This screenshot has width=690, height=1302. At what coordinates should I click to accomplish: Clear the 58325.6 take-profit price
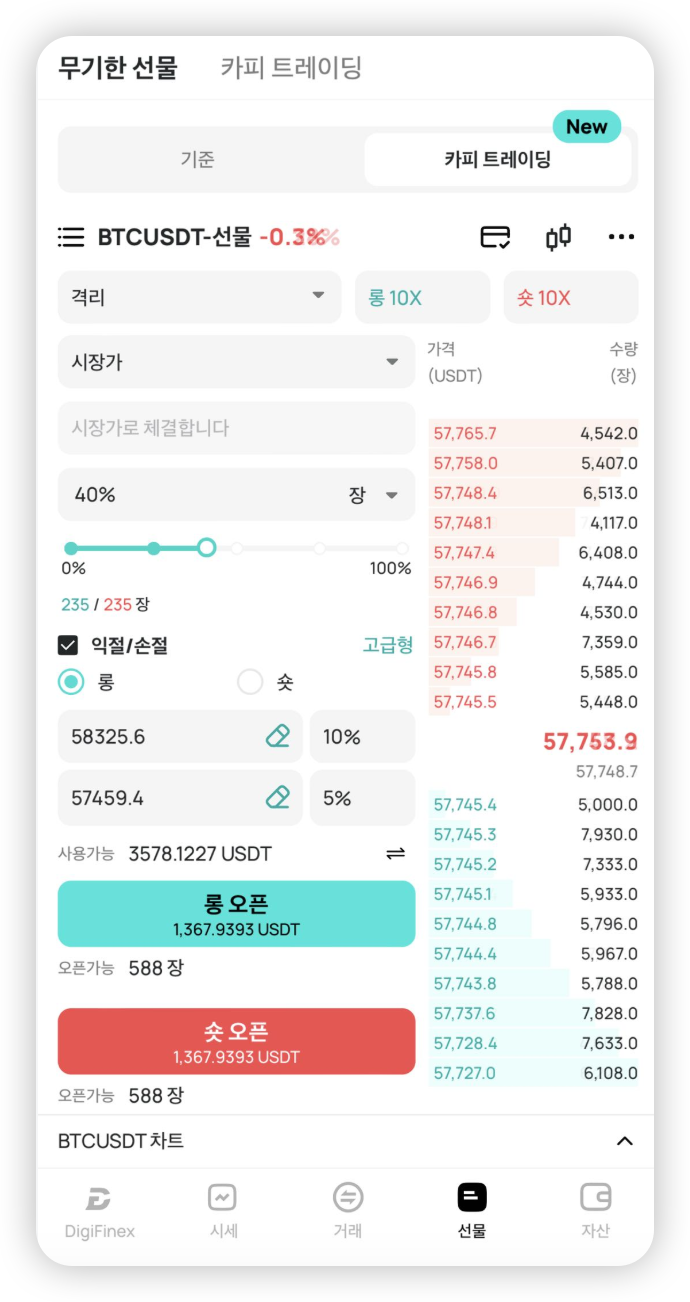(277, 737)
